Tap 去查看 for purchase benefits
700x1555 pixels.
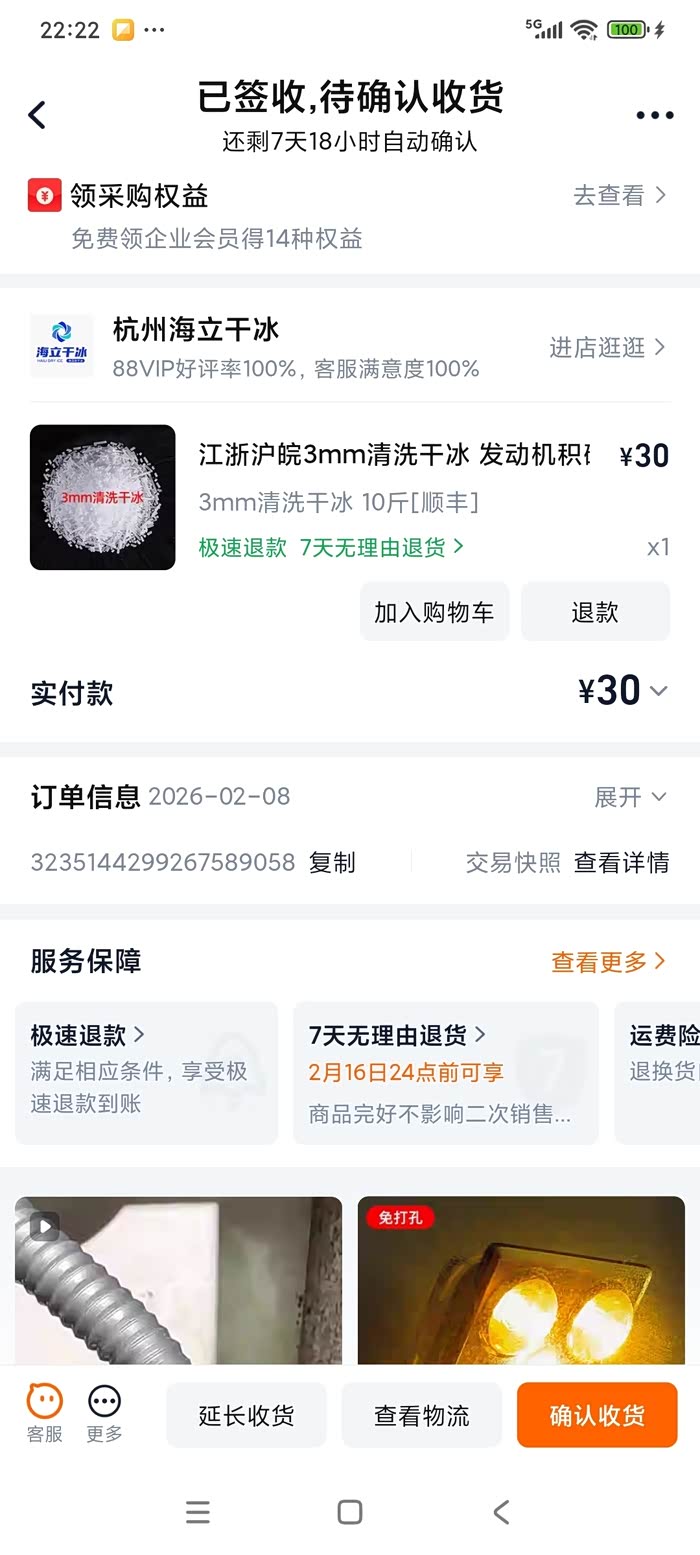pos(619,196)
